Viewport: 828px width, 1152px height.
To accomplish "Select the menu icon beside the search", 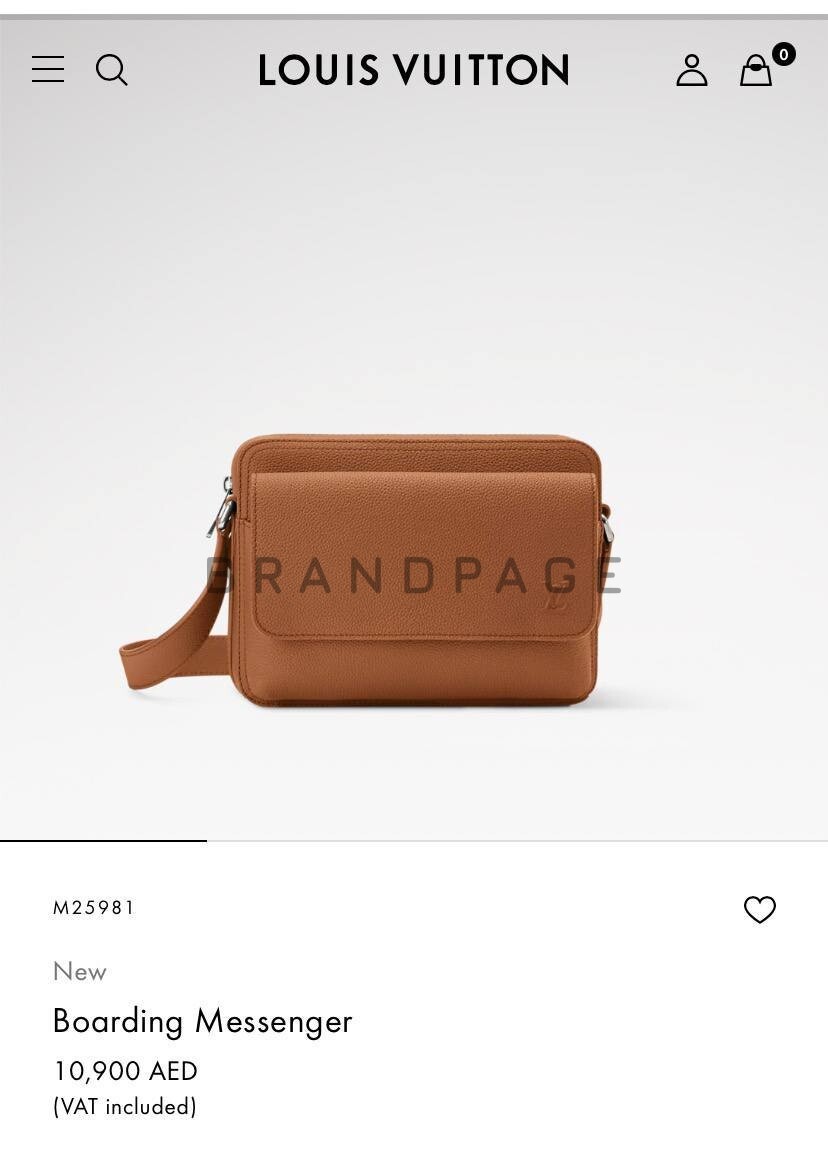I will (47, 70).
